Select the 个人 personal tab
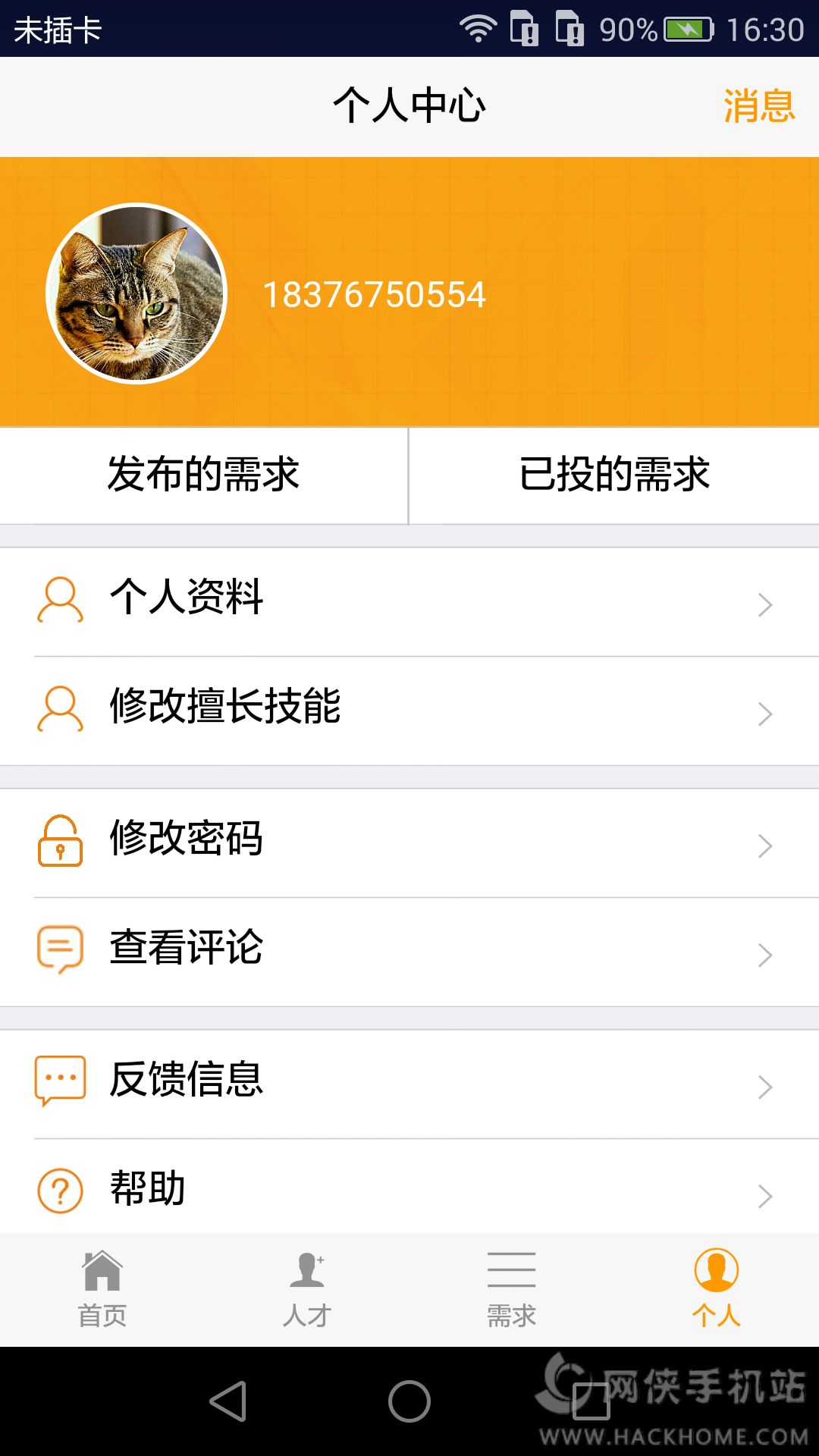819x1456 pixels. pos(717,1289)
